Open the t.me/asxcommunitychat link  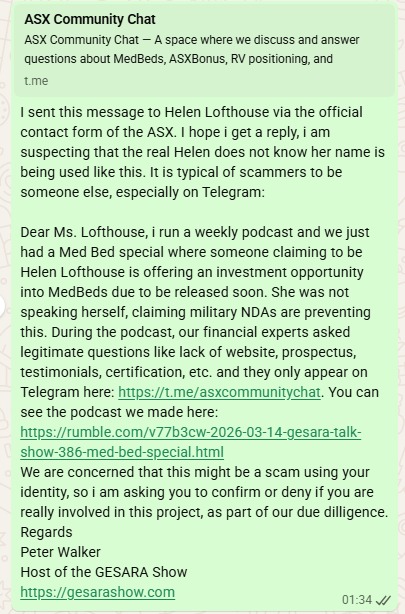pyautogui.click(x=219, y=392)
